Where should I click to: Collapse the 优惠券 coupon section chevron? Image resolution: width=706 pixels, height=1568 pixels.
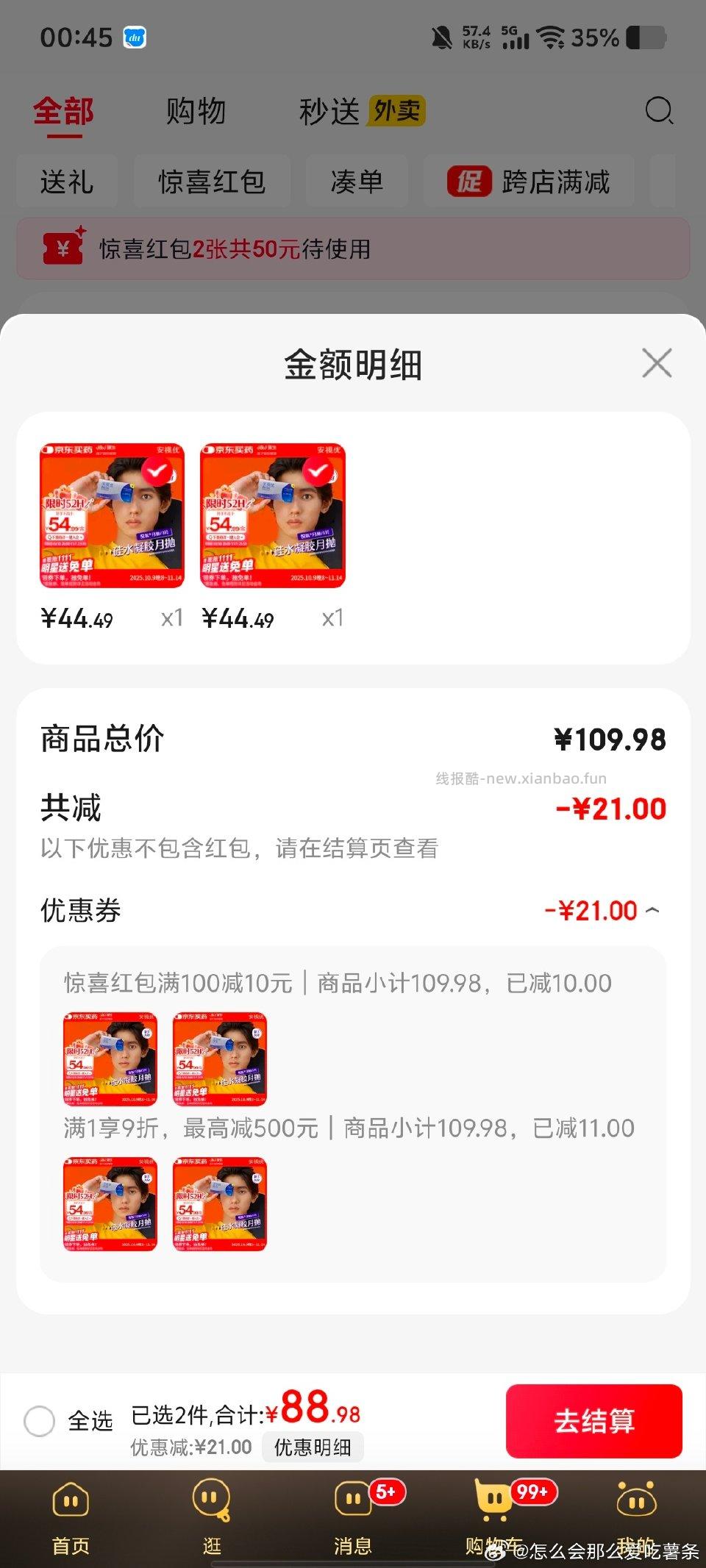(653, 910)
